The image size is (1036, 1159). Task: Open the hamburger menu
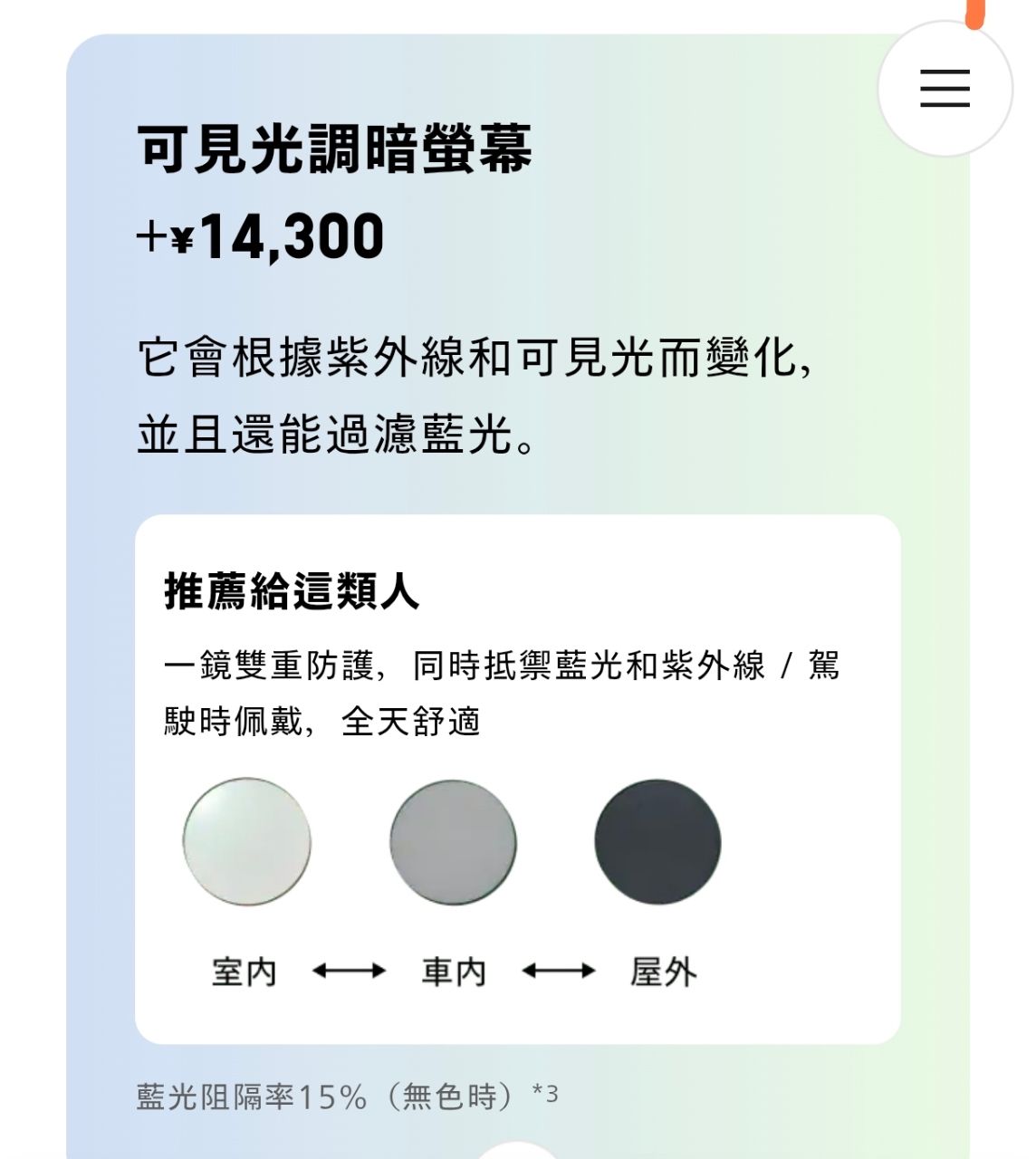click(x=945, y=89)
